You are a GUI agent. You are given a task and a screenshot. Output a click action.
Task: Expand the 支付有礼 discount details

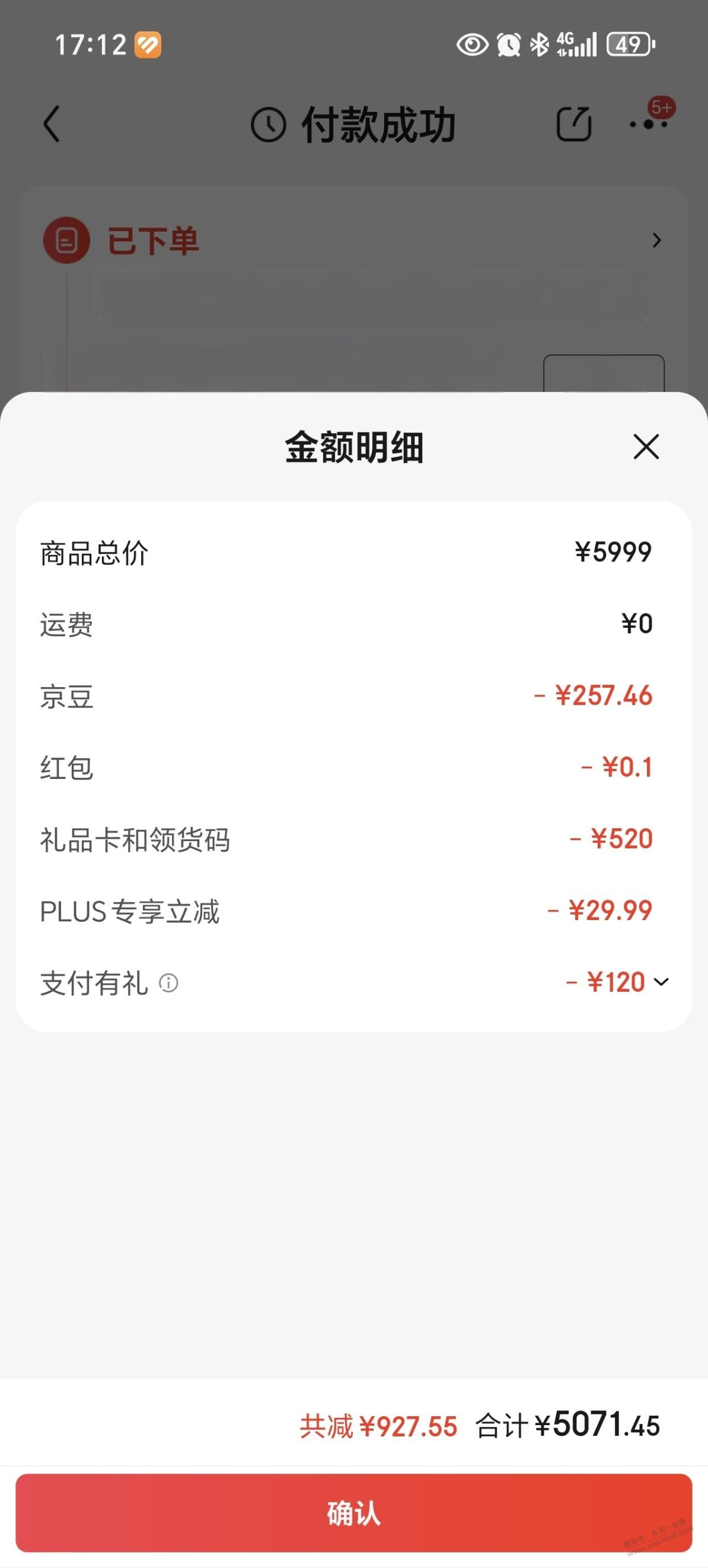[661, 981]
